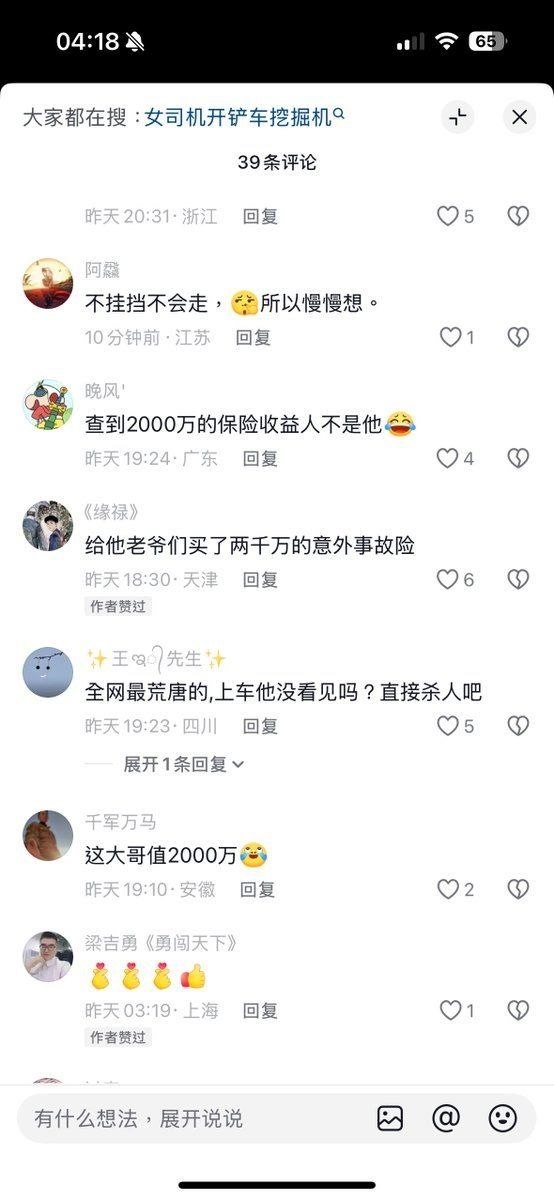Like 梁吉勇《勇闯天下》 comment
The height and width of the screenshot is (1200, 554).
click(450, 1011)
